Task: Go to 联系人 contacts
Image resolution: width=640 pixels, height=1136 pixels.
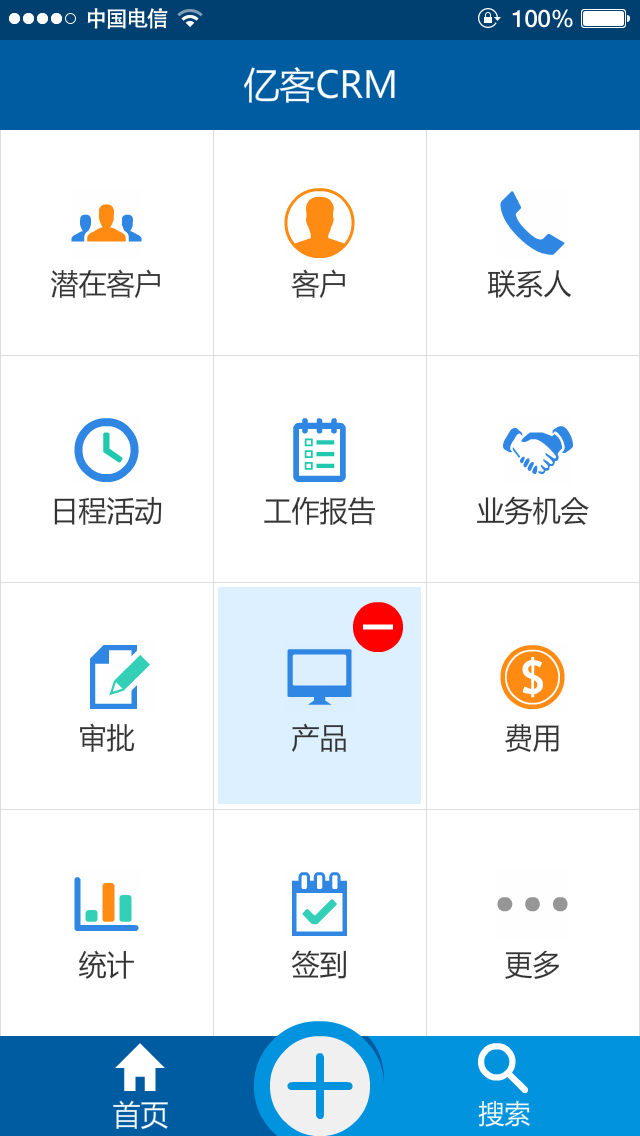Action: 532,243
